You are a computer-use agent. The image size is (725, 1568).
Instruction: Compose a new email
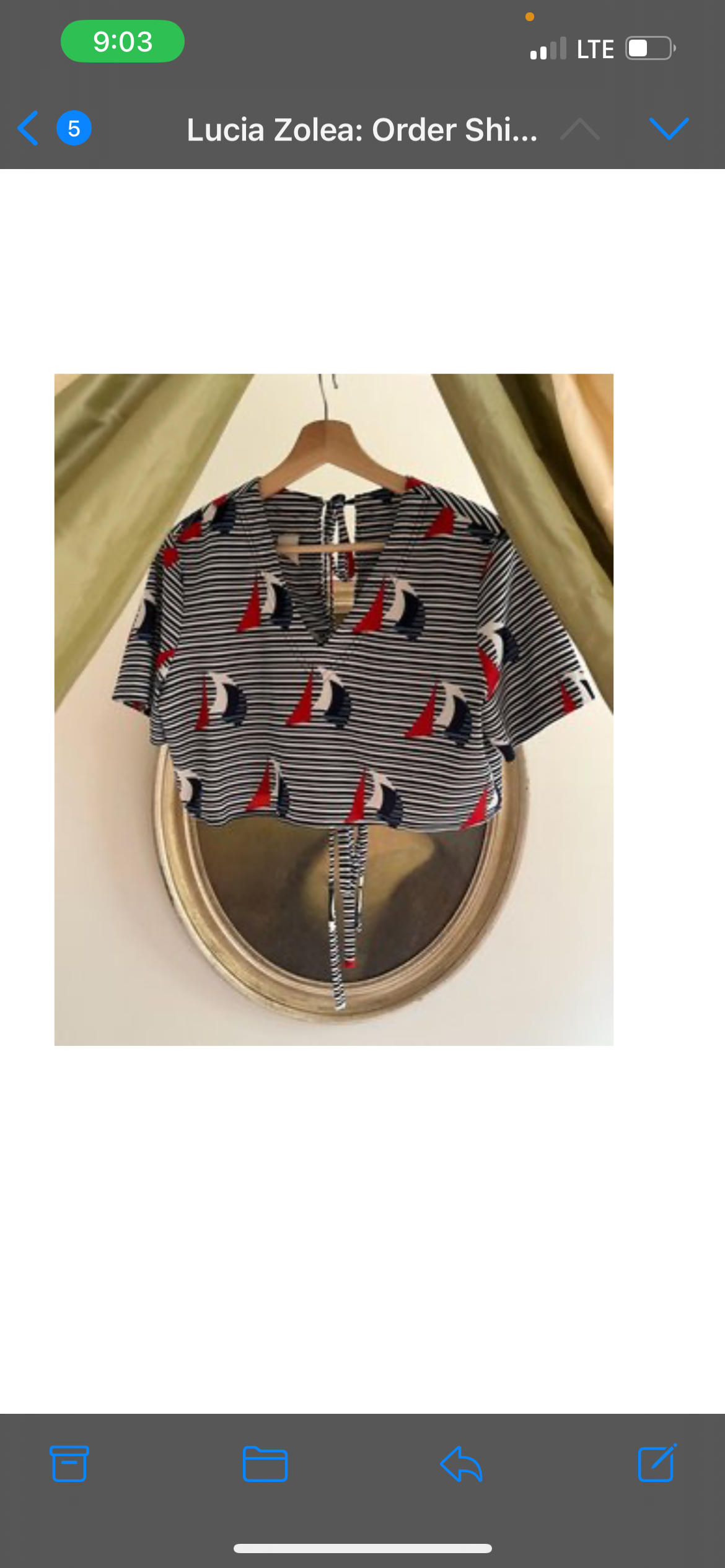point(657,1464)
